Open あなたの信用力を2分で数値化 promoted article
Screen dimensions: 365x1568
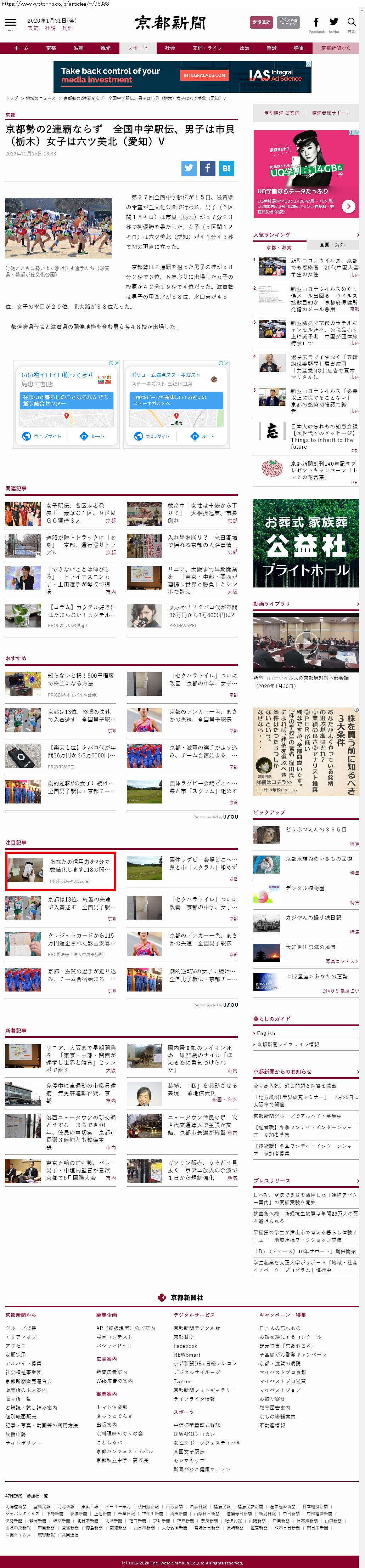pyautogui.click(x=80, y=865)
